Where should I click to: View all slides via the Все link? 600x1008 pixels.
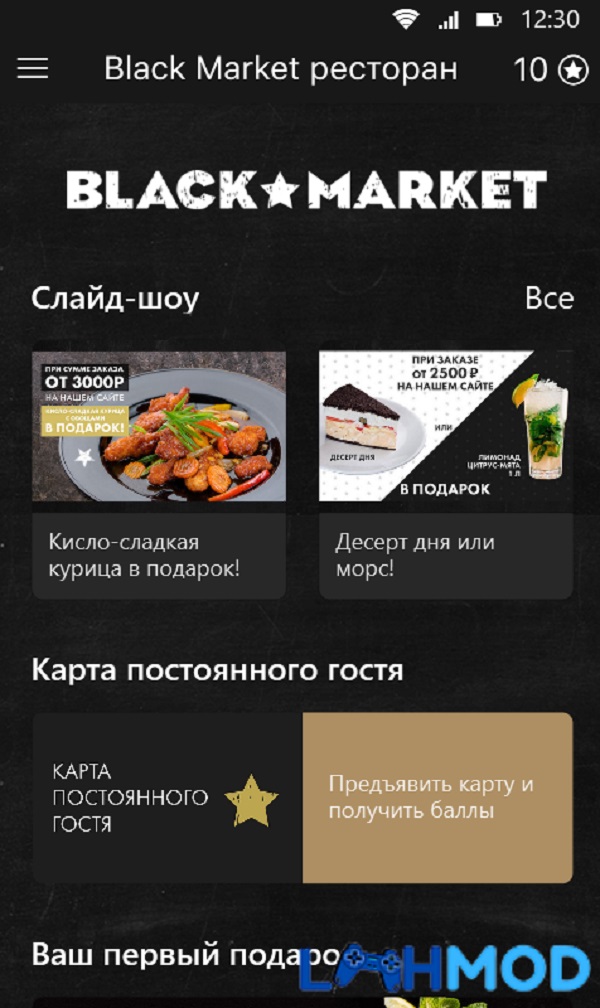coord(549,298)
